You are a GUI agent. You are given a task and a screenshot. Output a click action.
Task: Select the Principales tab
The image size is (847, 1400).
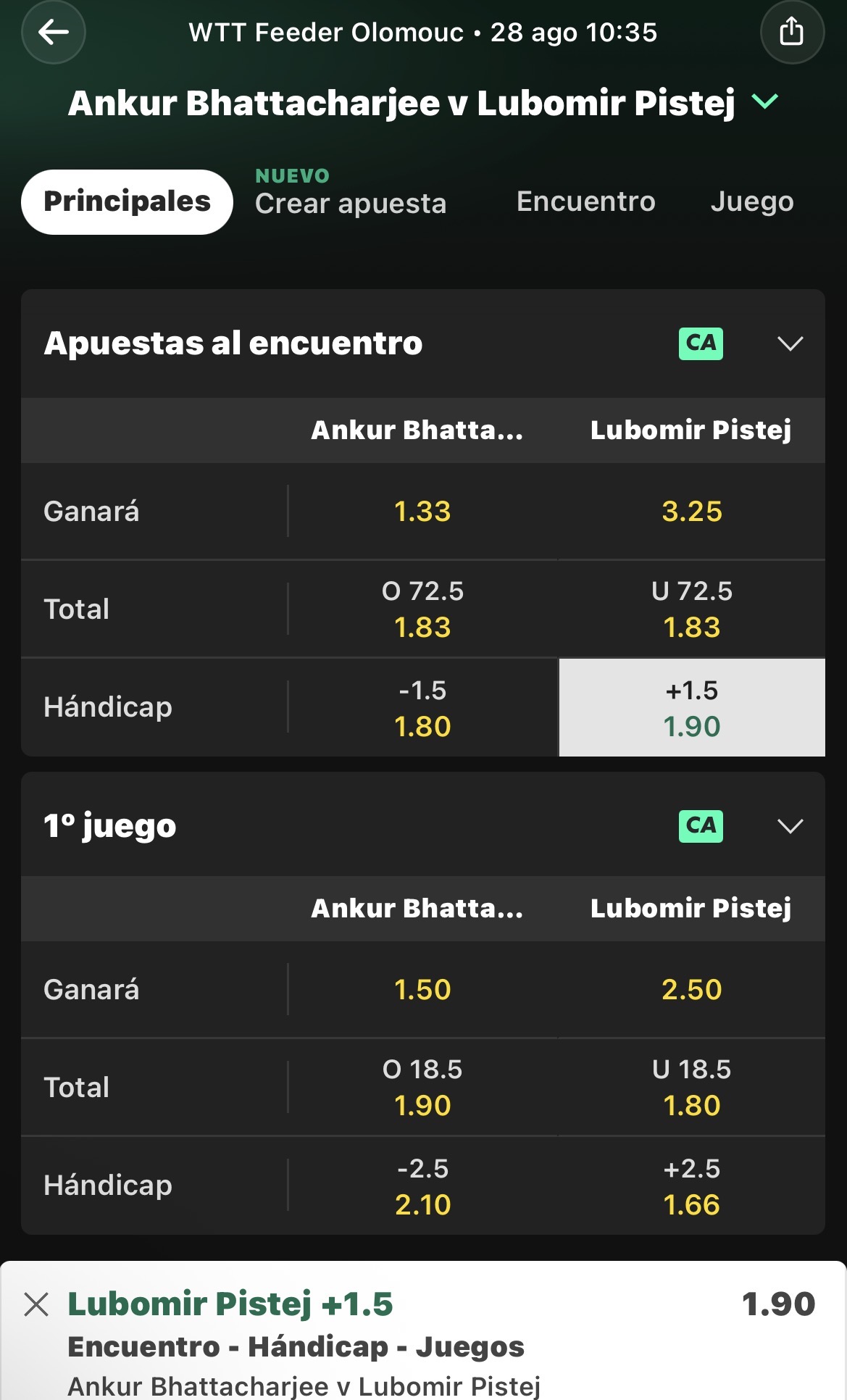pyautogui.click(x=128, y=201)
